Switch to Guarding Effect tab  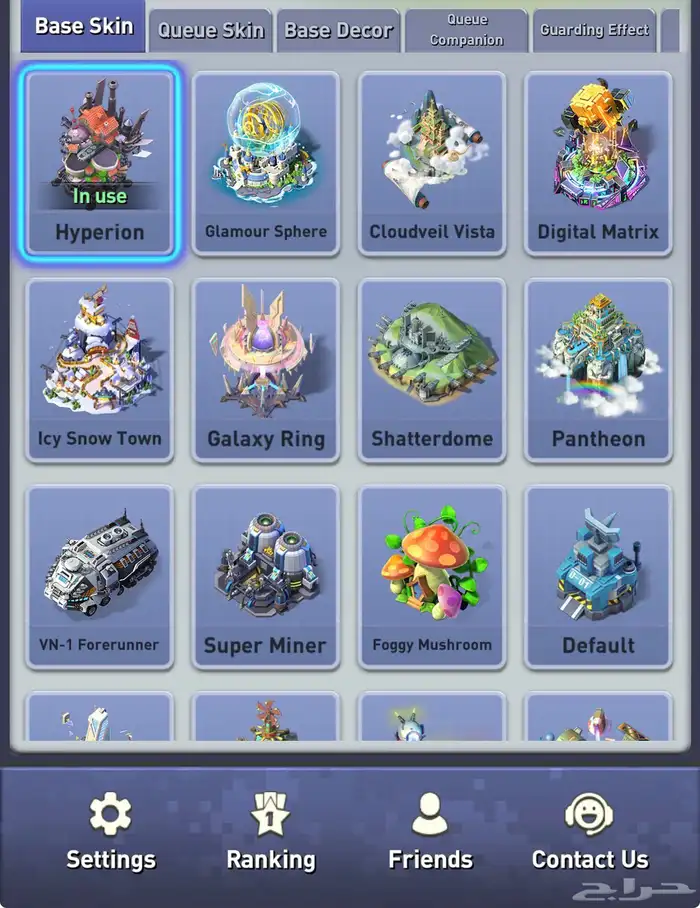click(x=594, y=30)
